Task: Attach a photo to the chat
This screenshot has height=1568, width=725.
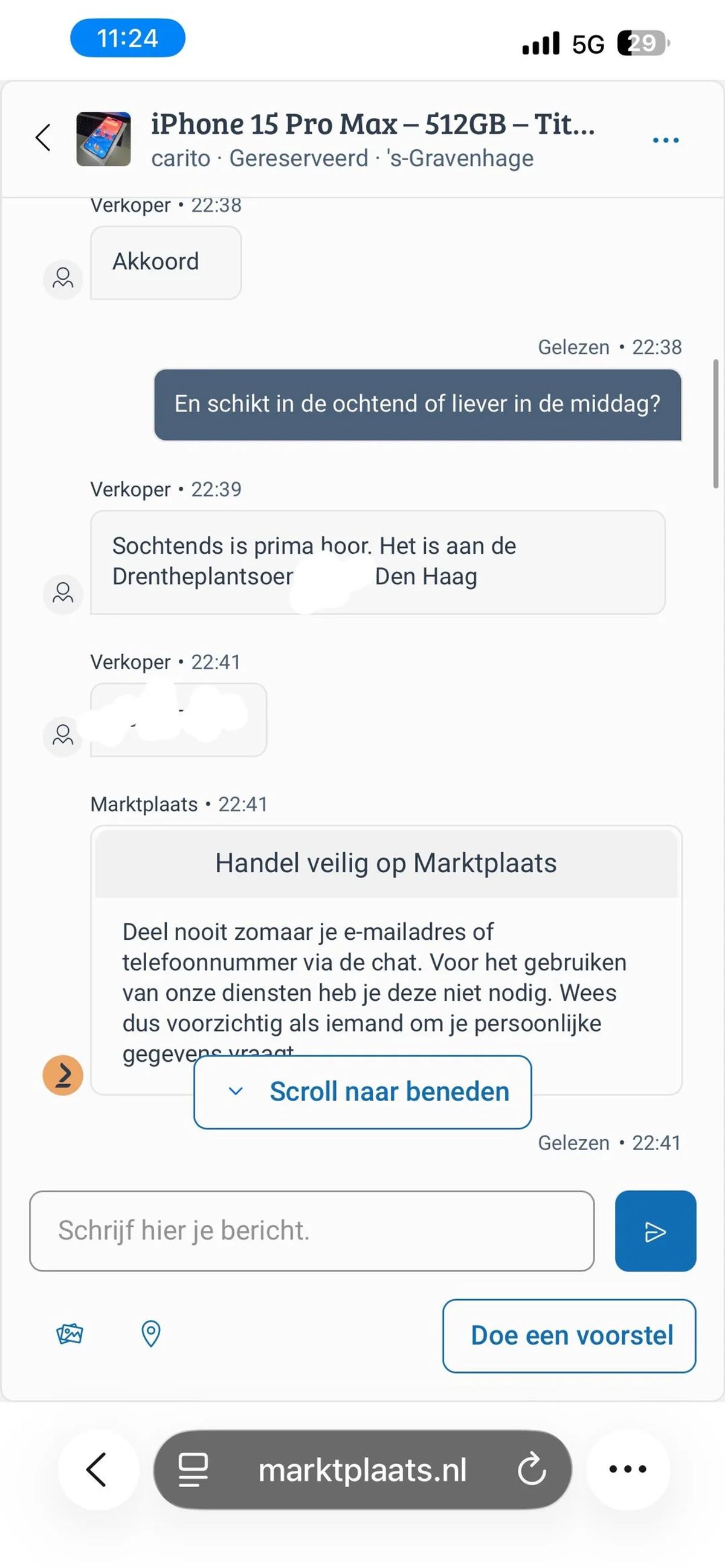Action: click(69, 1334)
